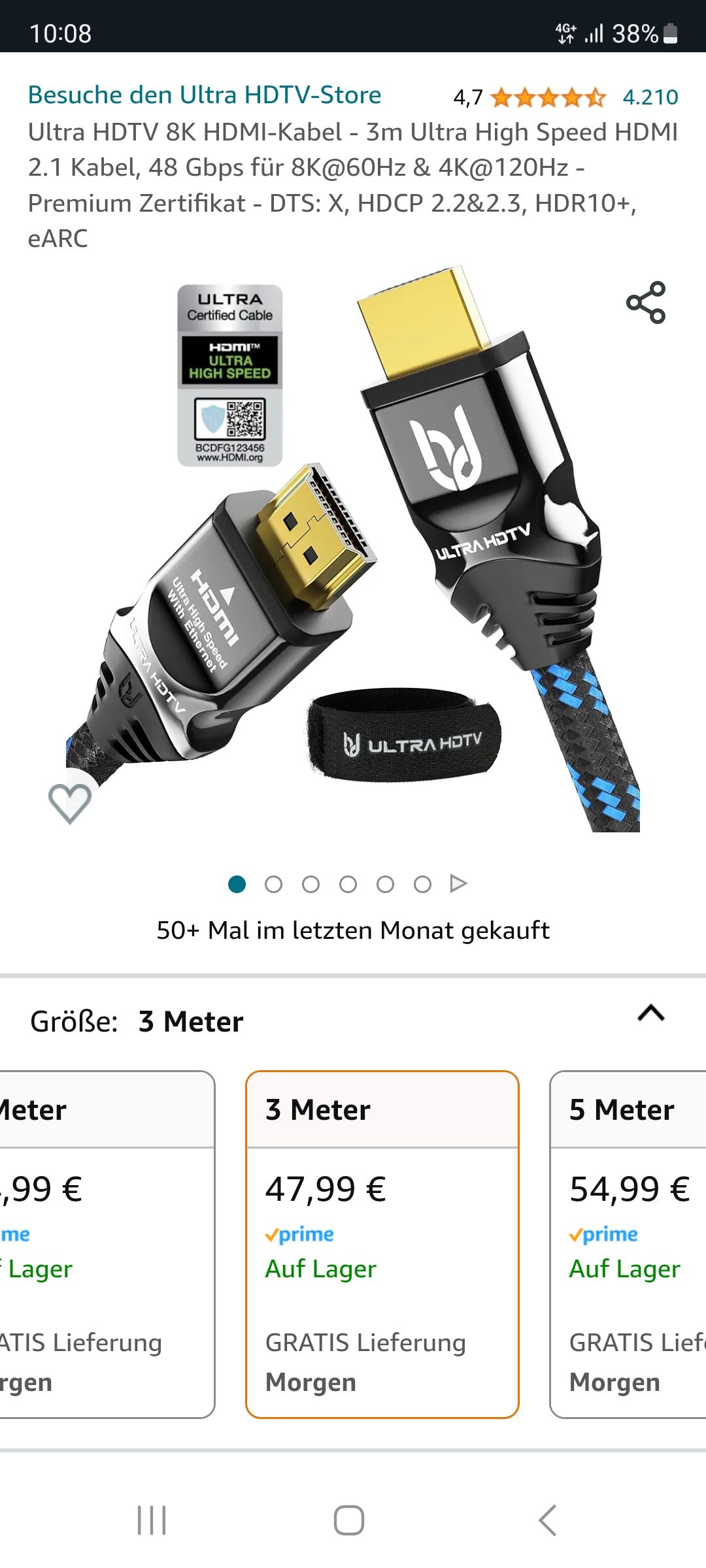Open the main product image
706x1568 pixels.
point(353,549)
